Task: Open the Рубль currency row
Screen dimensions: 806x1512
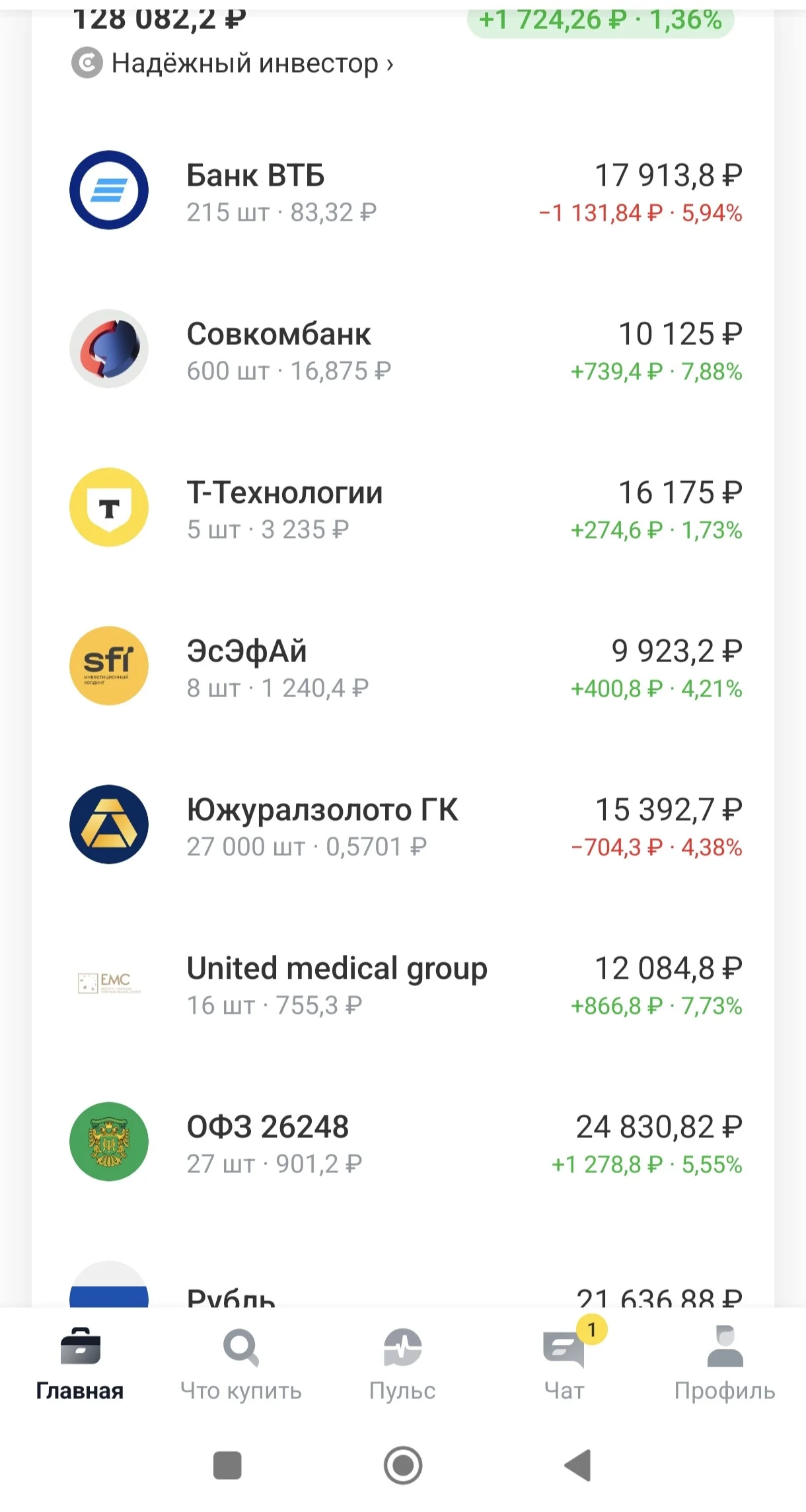Action: point(403,1284)
